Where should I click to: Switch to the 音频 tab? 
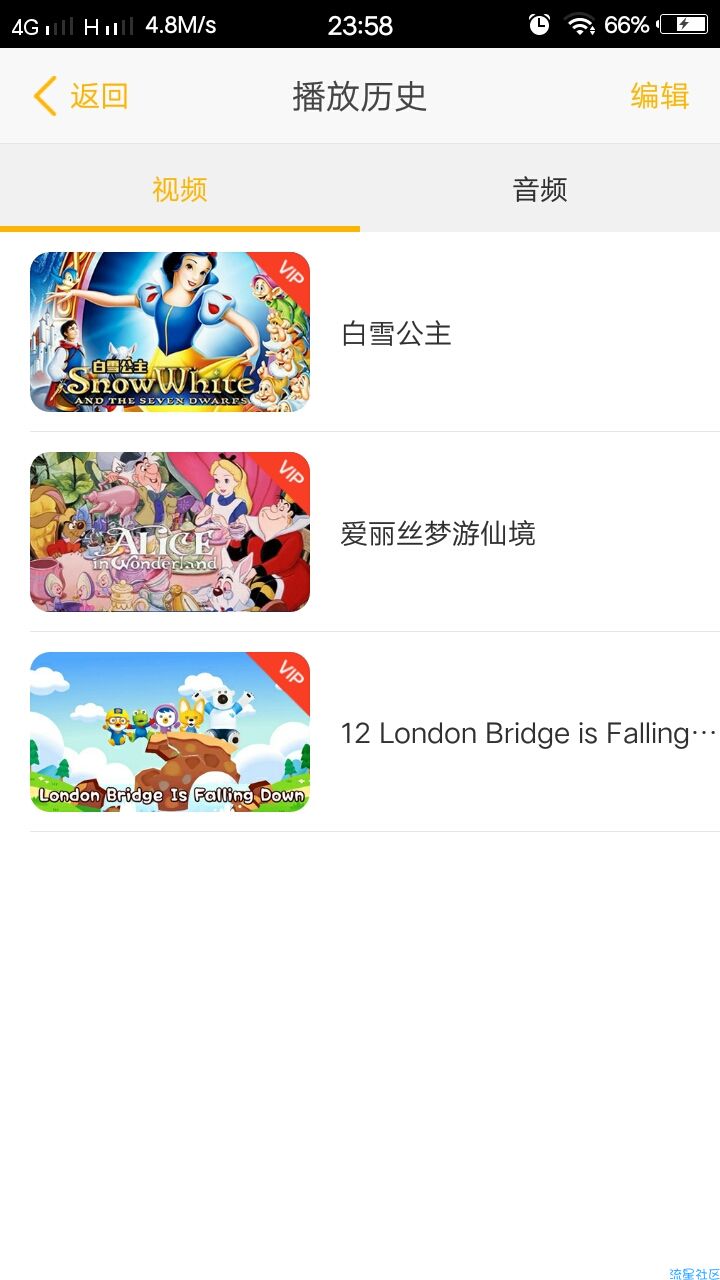click(540, 189)
